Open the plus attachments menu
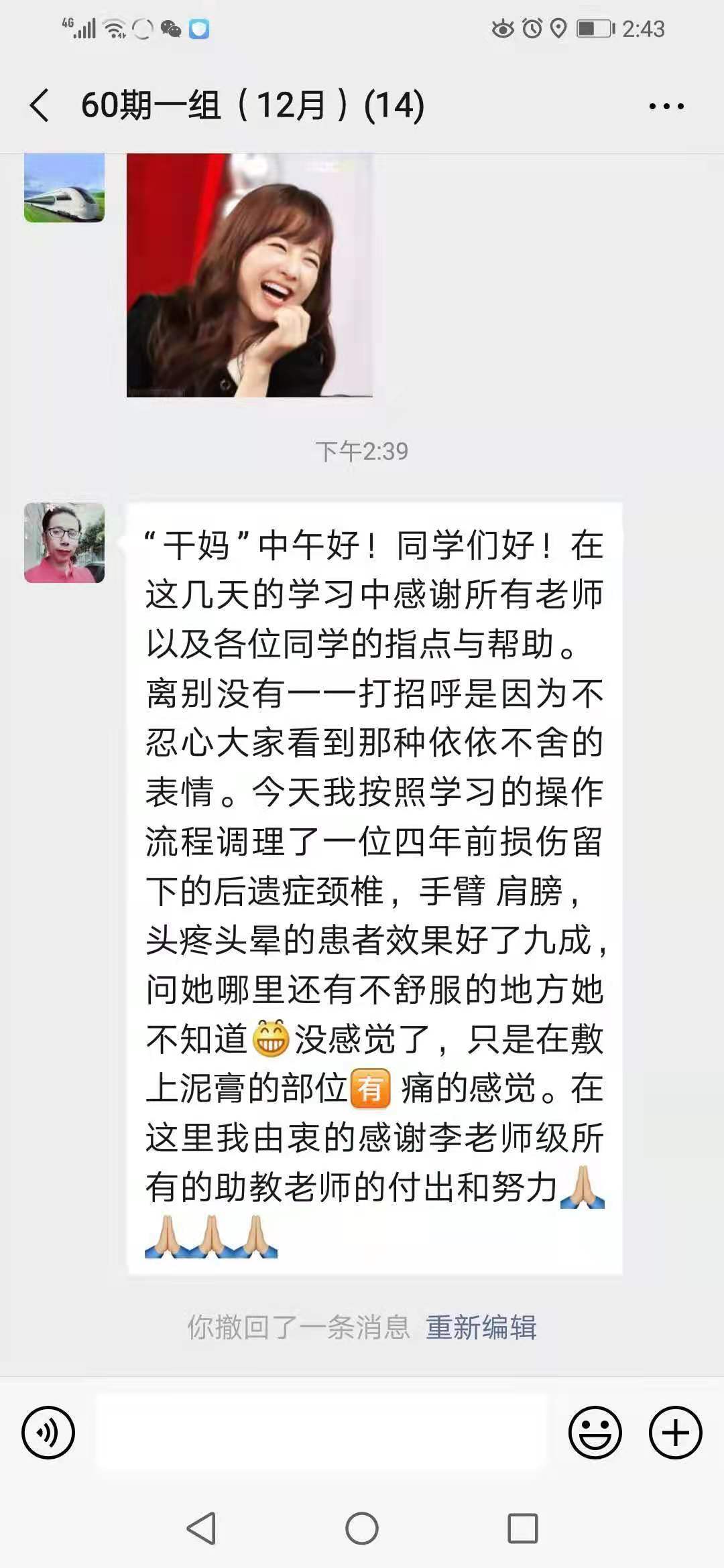This screenshot has height=1568, width=724. click(676, 1433)
